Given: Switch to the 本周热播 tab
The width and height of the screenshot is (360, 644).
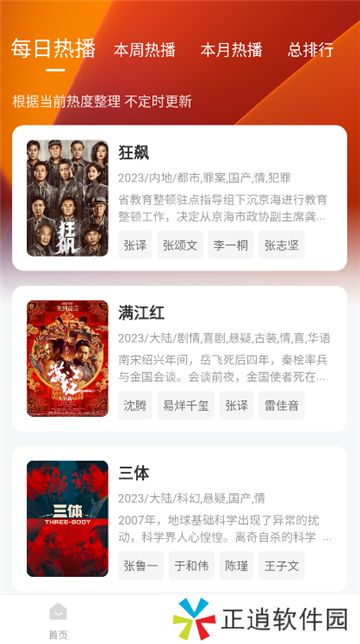Looking at the screenshot, I should click(x=144, y=50).
